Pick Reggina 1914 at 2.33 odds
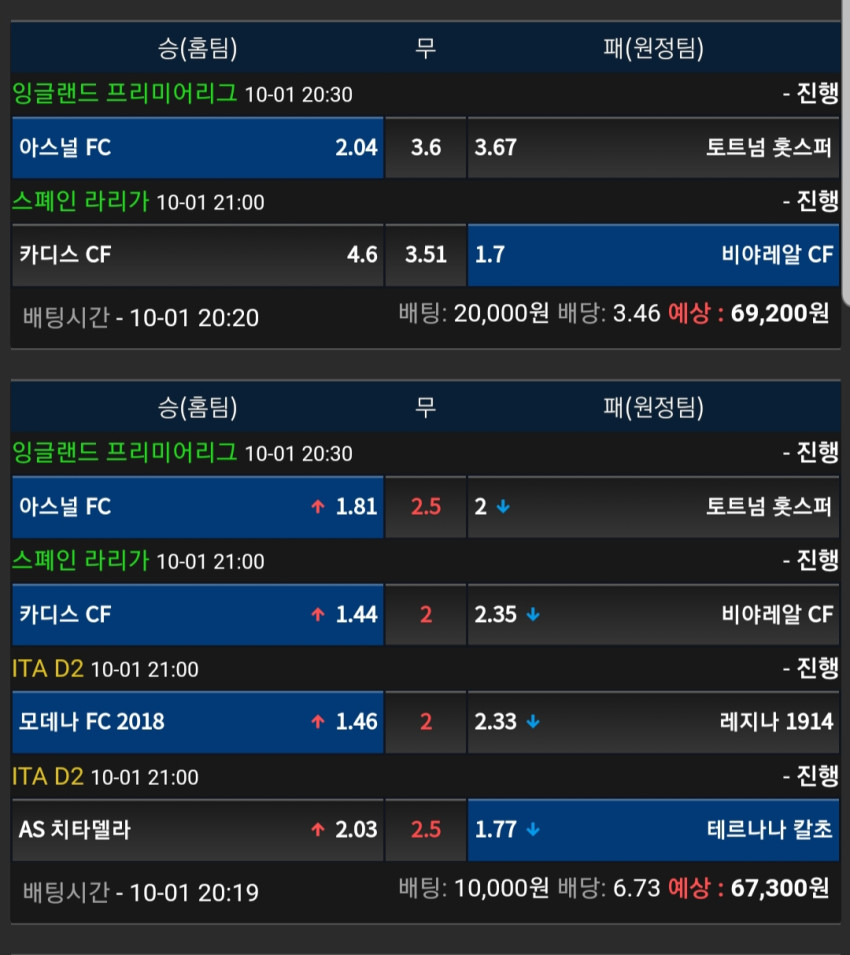This screenshot has height=955, width=850. 653,722
